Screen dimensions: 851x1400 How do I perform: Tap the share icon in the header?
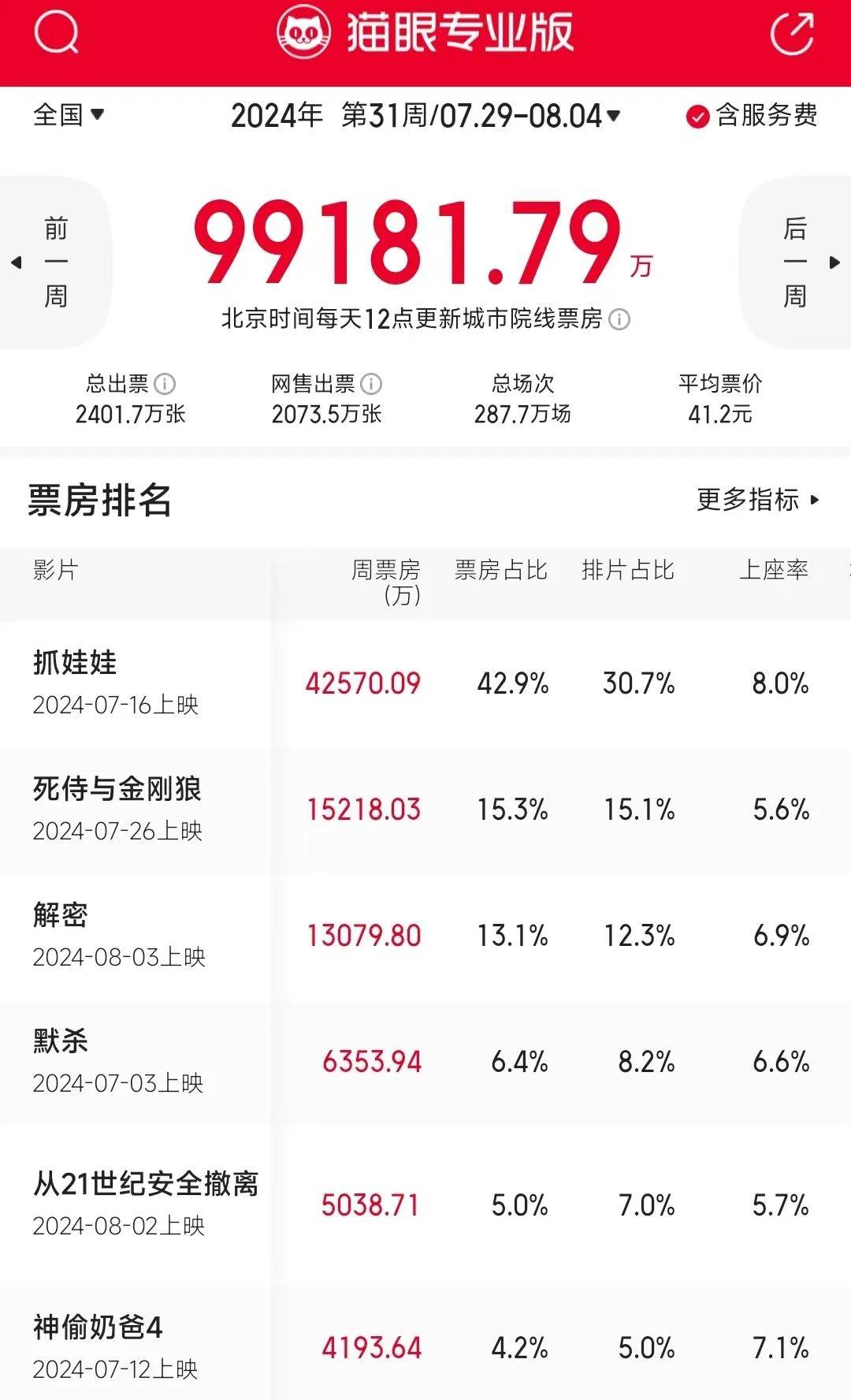click(x=791, y=35)
